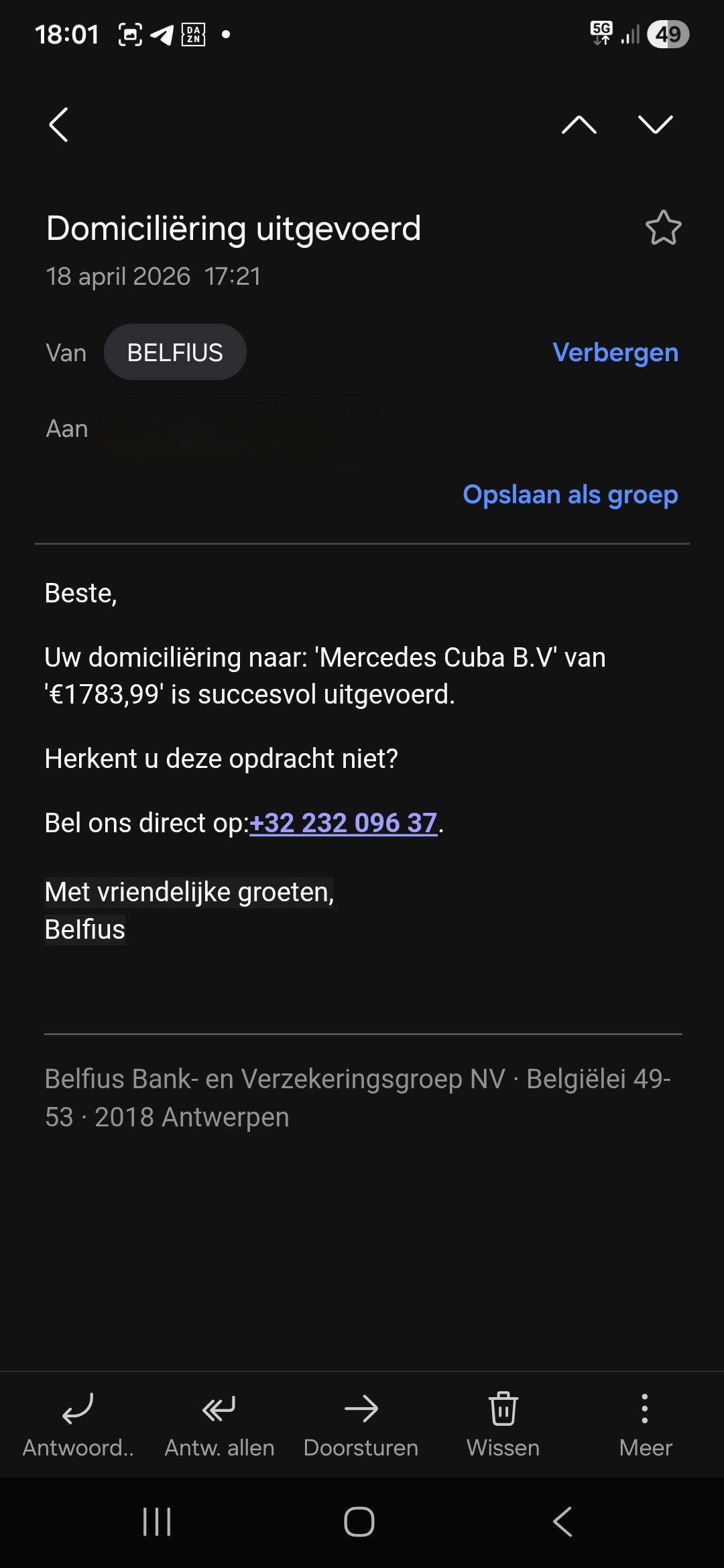
Task: Open the BELFIUS sender chip
Action: pyautogui.click(x=175, y=352)
